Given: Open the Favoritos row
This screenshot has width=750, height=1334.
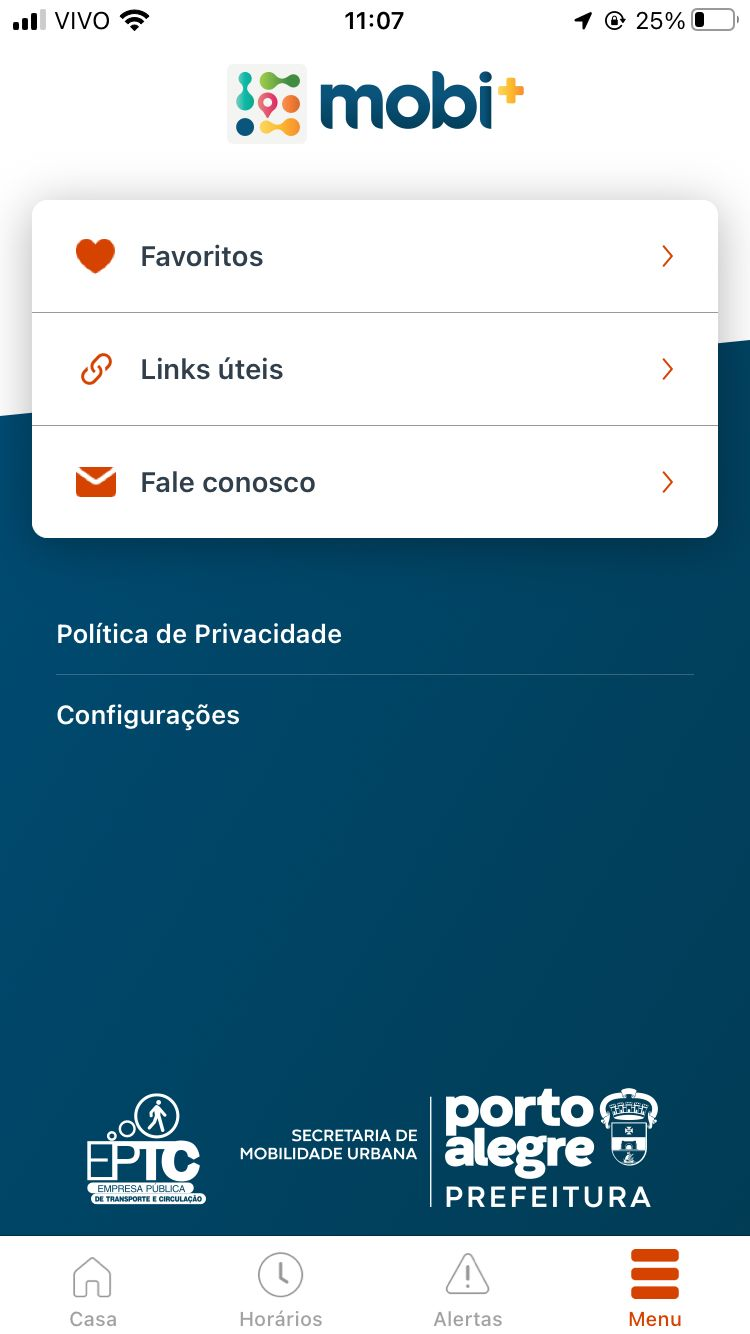Looking at the screenshot, I should pos(374,257).
